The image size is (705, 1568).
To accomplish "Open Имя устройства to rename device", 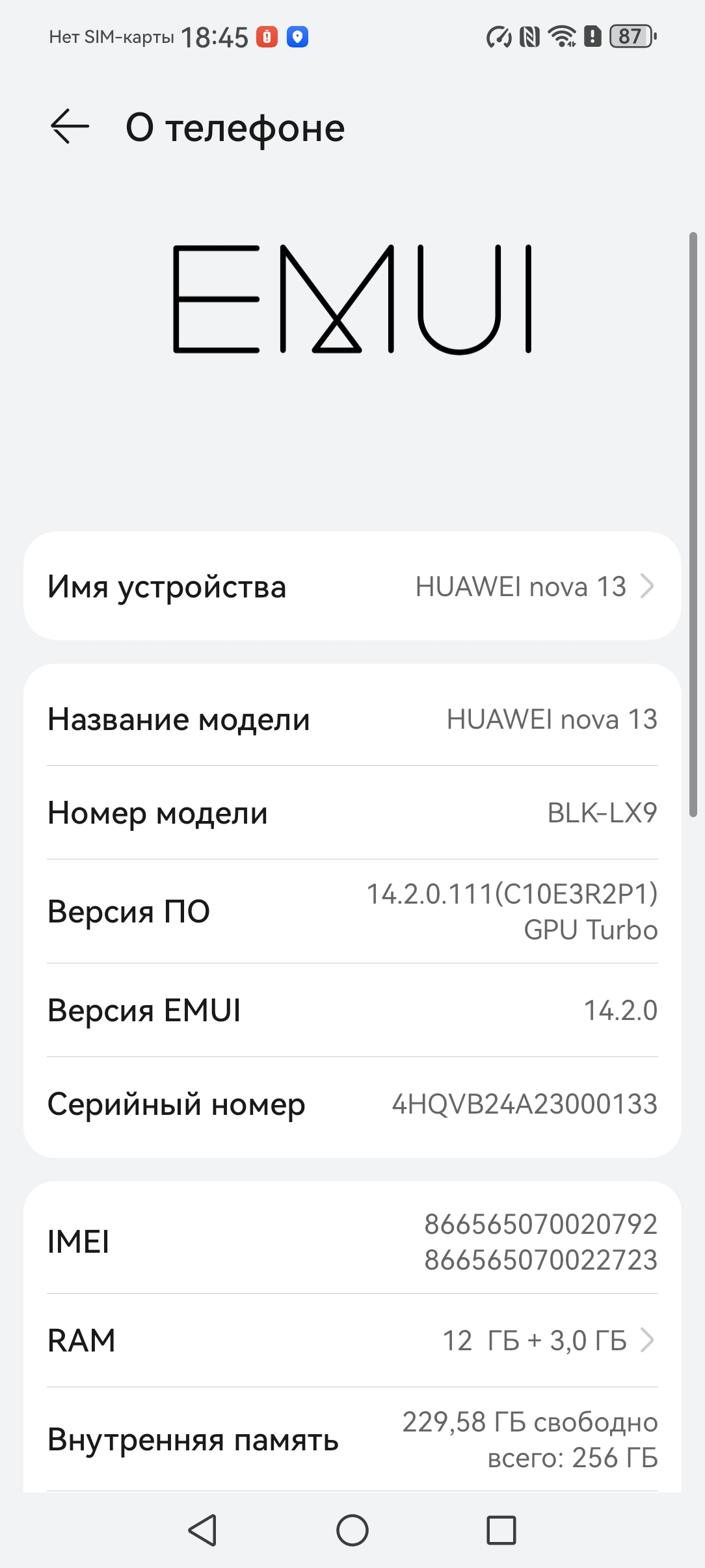I will [x=352, y=586].
